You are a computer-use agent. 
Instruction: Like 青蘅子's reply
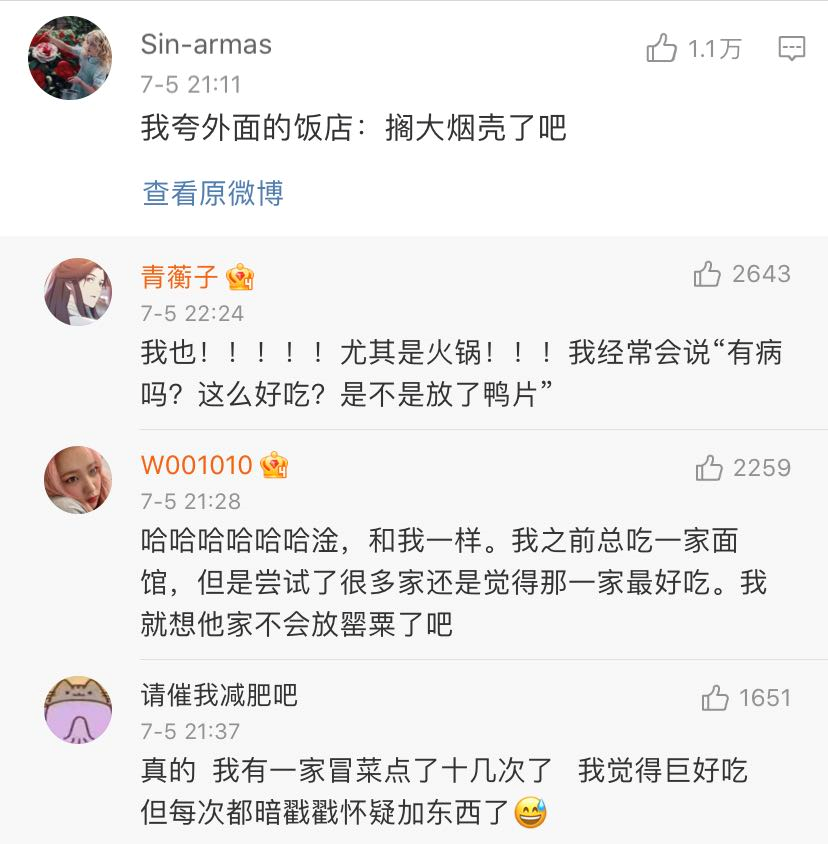tap(708, 275)
